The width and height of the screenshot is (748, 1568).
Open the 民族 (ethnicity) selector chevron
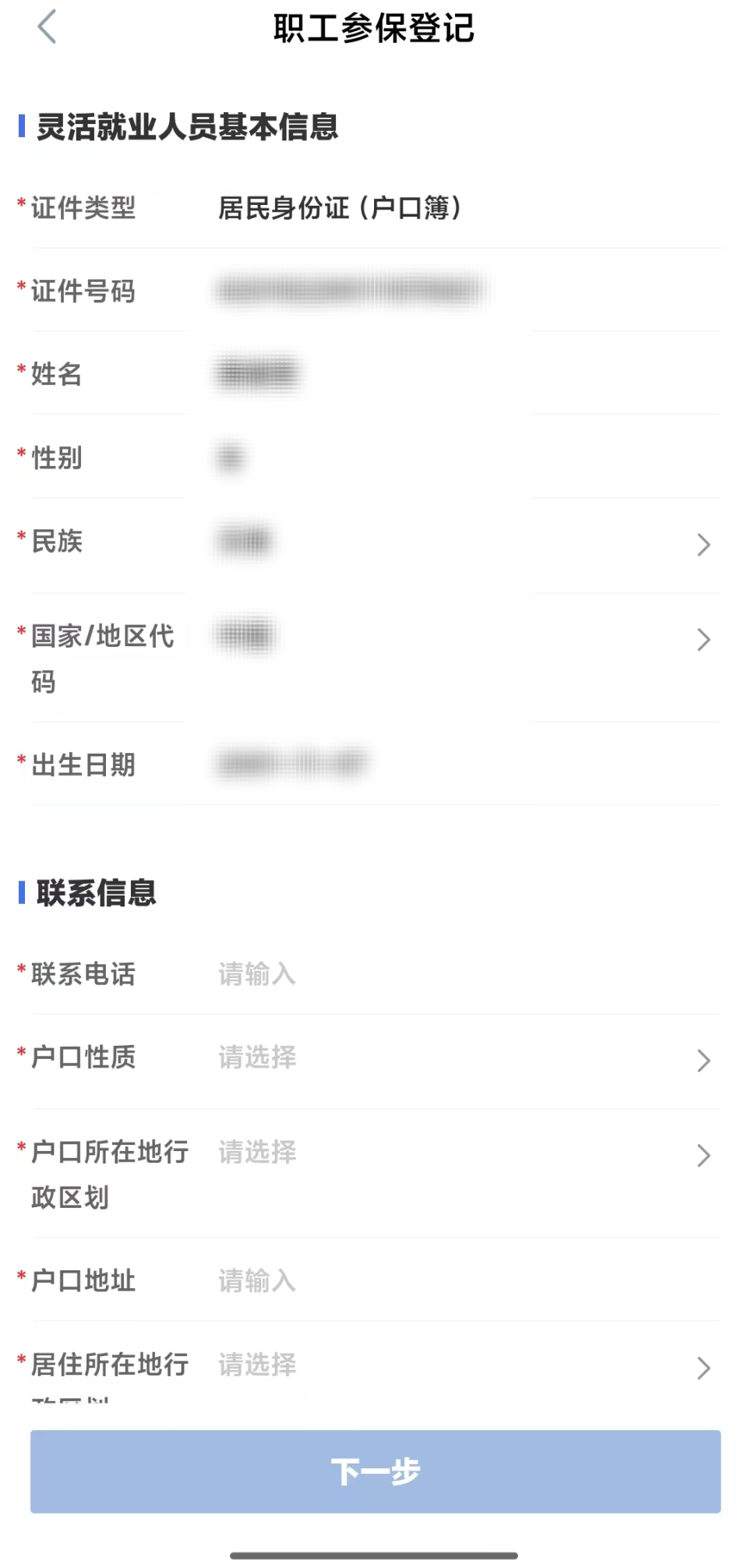[x=704, y=544]
